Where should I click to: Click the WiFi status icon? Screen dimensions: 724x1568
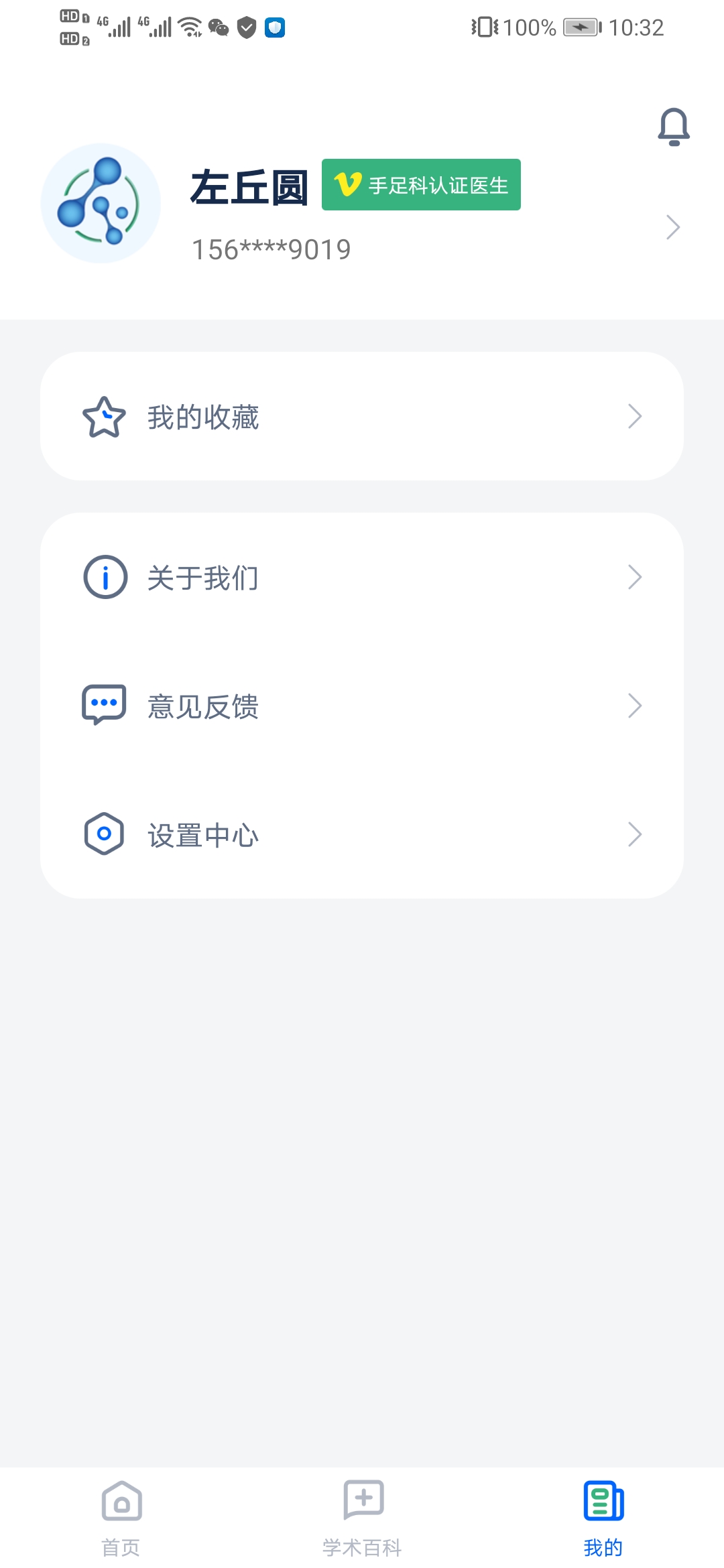(188, 27)
